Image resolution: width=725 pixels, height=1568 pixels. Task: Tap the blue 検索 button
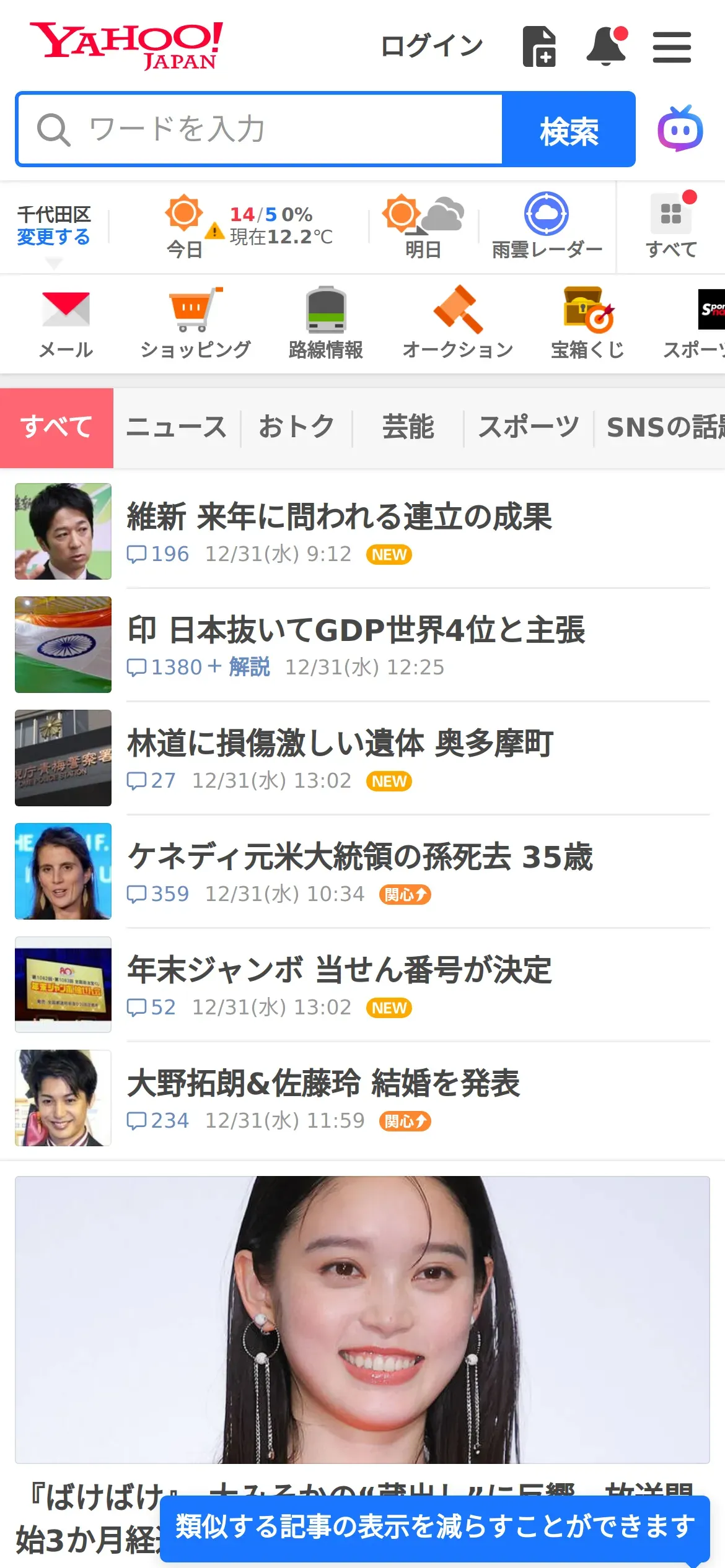[x=569, y=129]
